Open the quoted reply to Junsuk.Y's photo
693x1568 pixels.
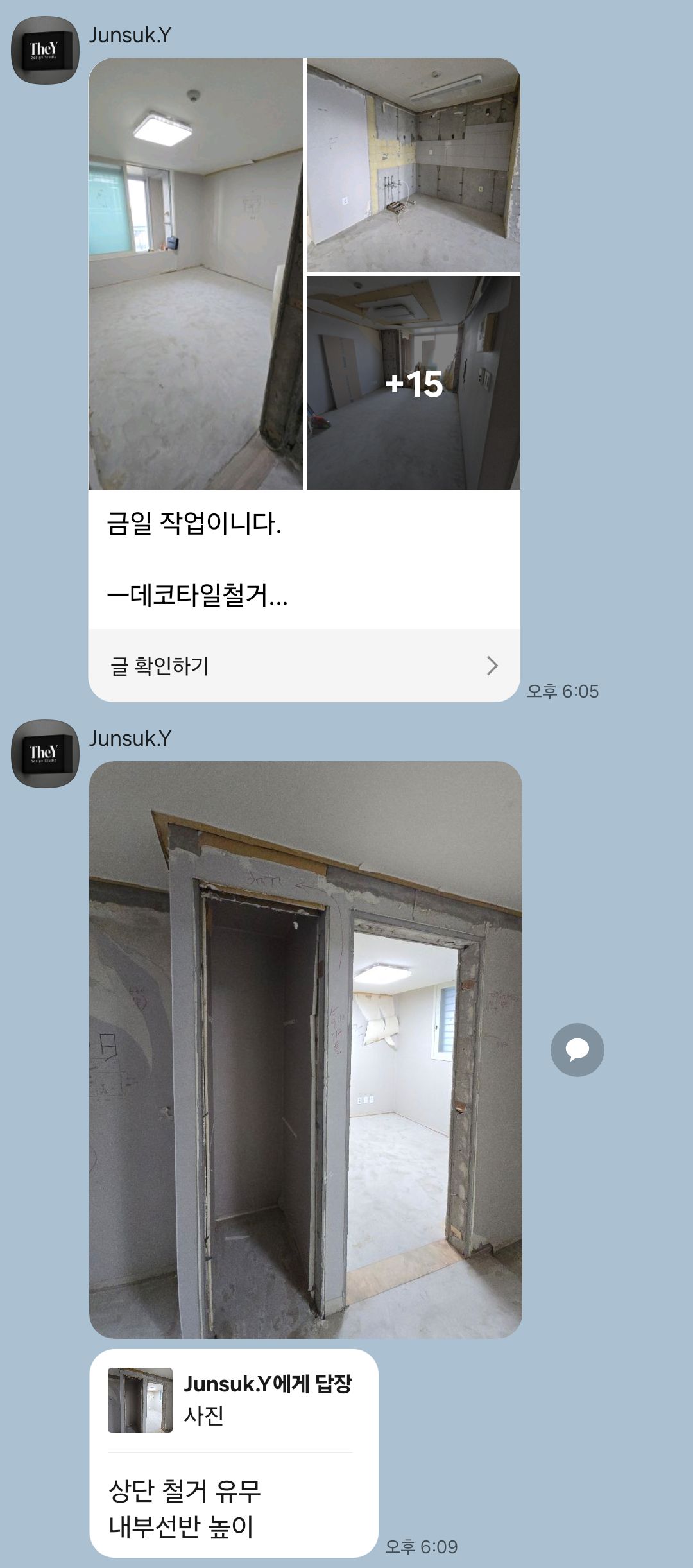230,1400
